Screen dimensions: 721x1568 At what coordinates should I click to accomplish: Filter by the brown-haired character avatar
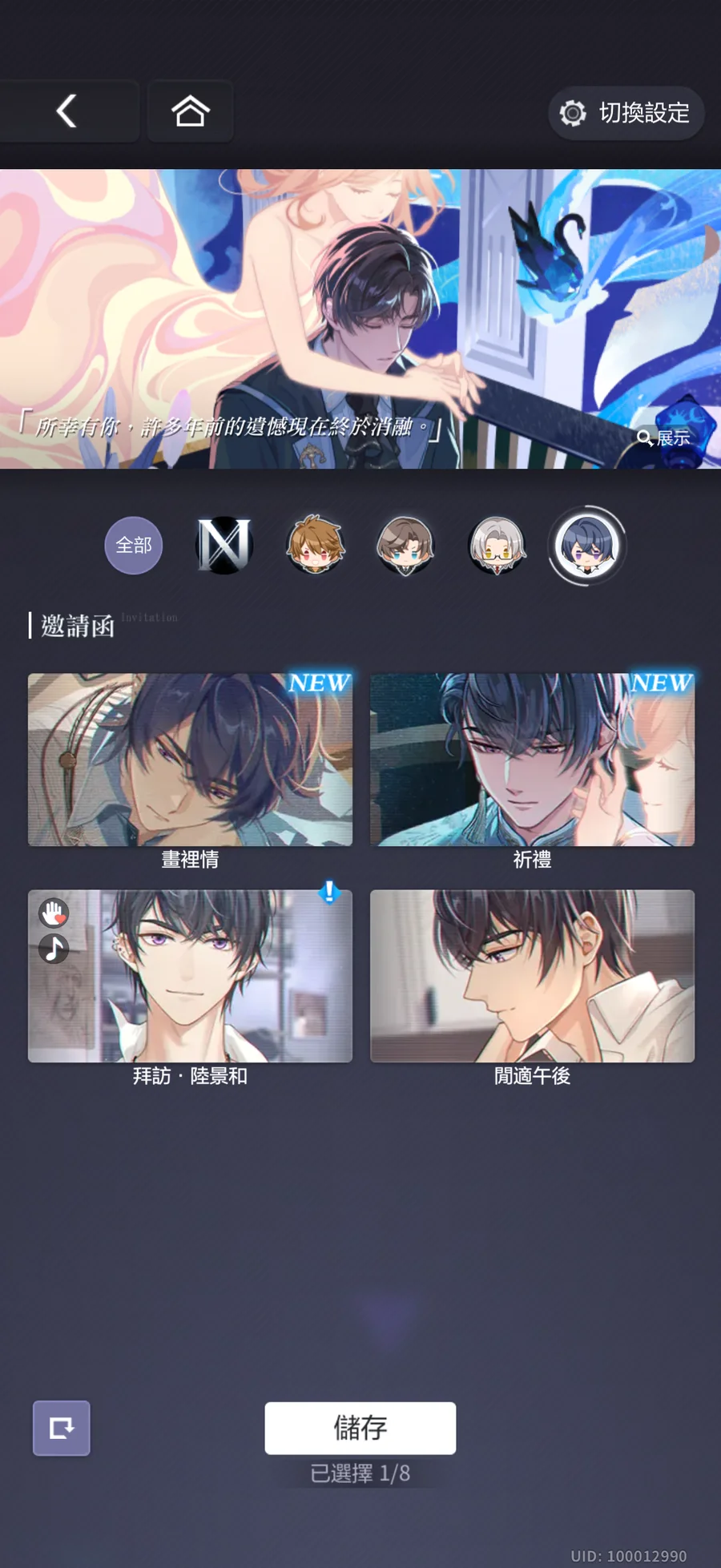point(405,546)
